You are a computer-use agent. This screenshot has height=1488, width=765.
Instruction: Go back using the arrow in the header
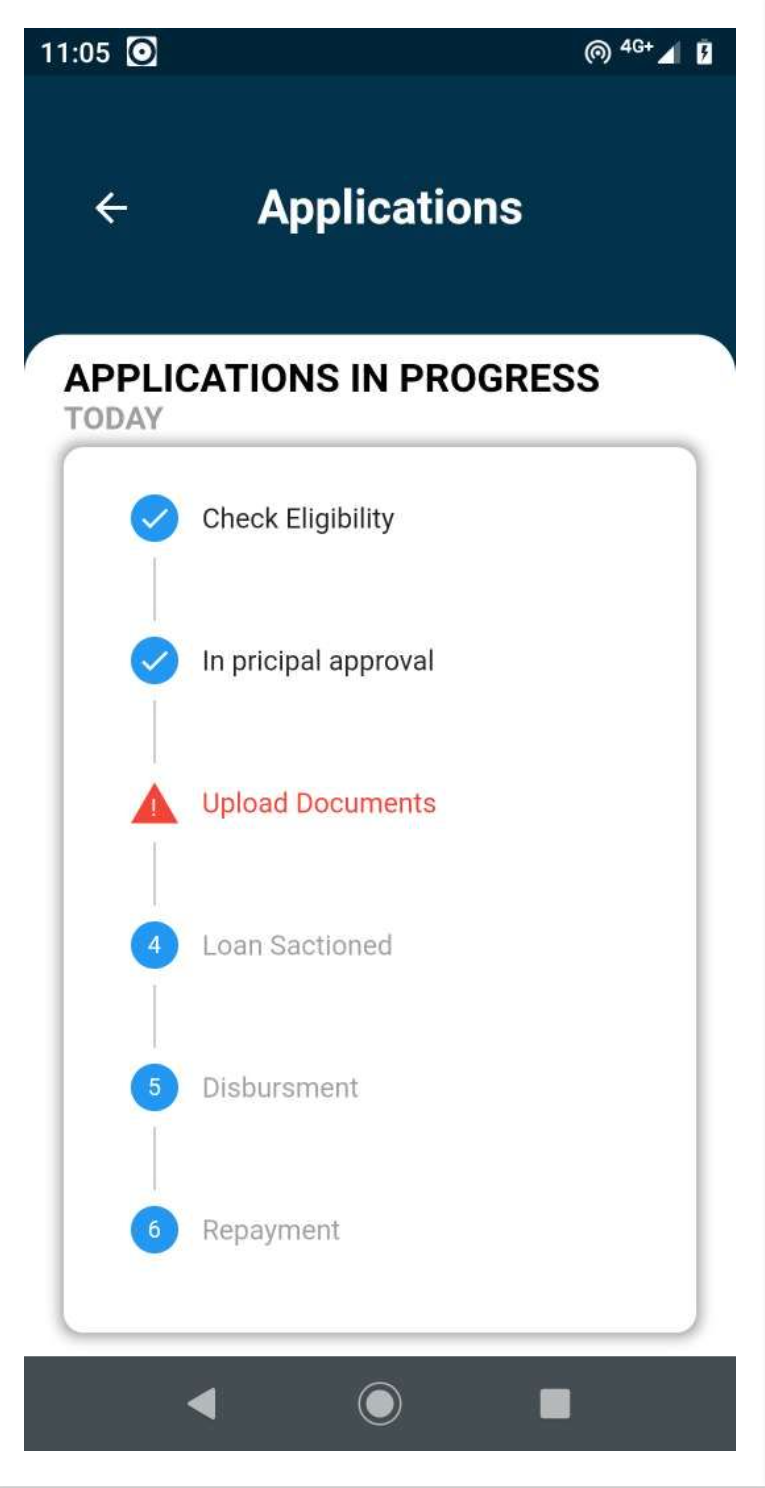pos(111,208)
